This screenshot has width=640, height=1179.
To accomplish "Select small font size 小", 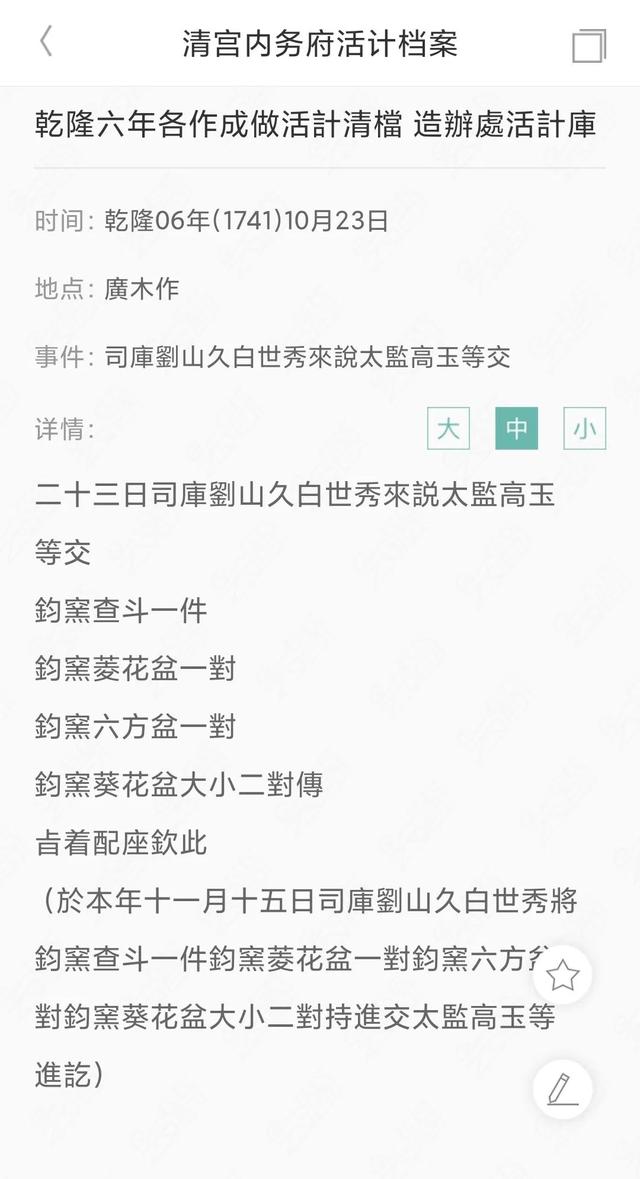I will pyautogui.click(x=584, y=429).
